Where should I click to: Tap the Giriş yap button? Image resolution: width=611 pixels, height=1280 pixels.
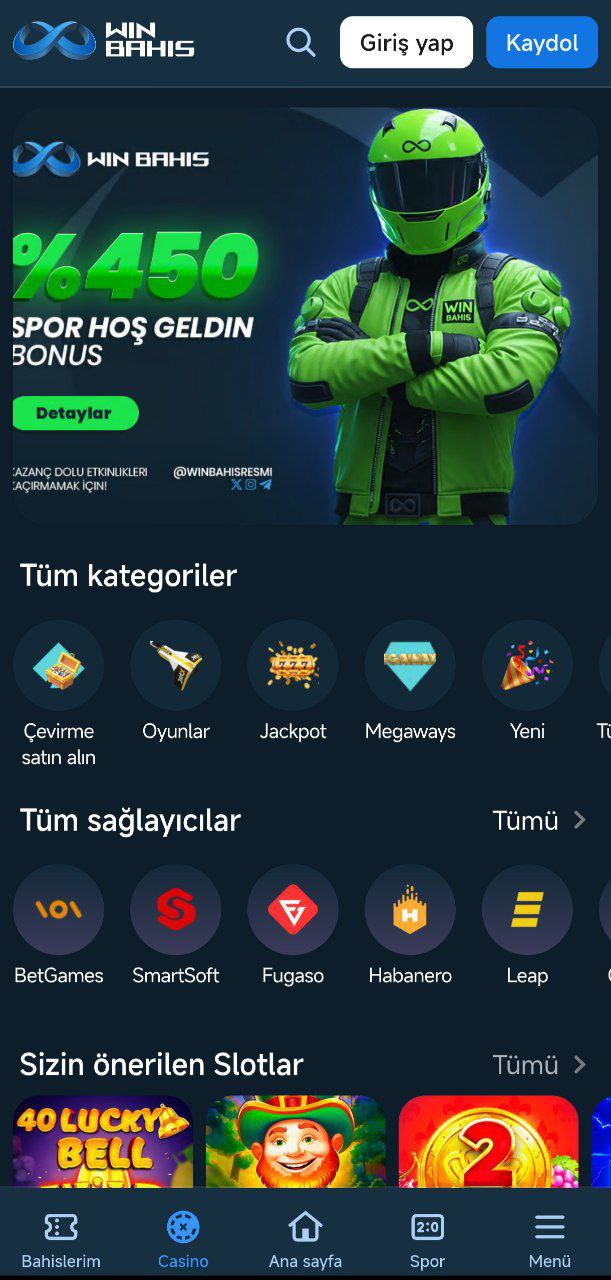(406, 43)
